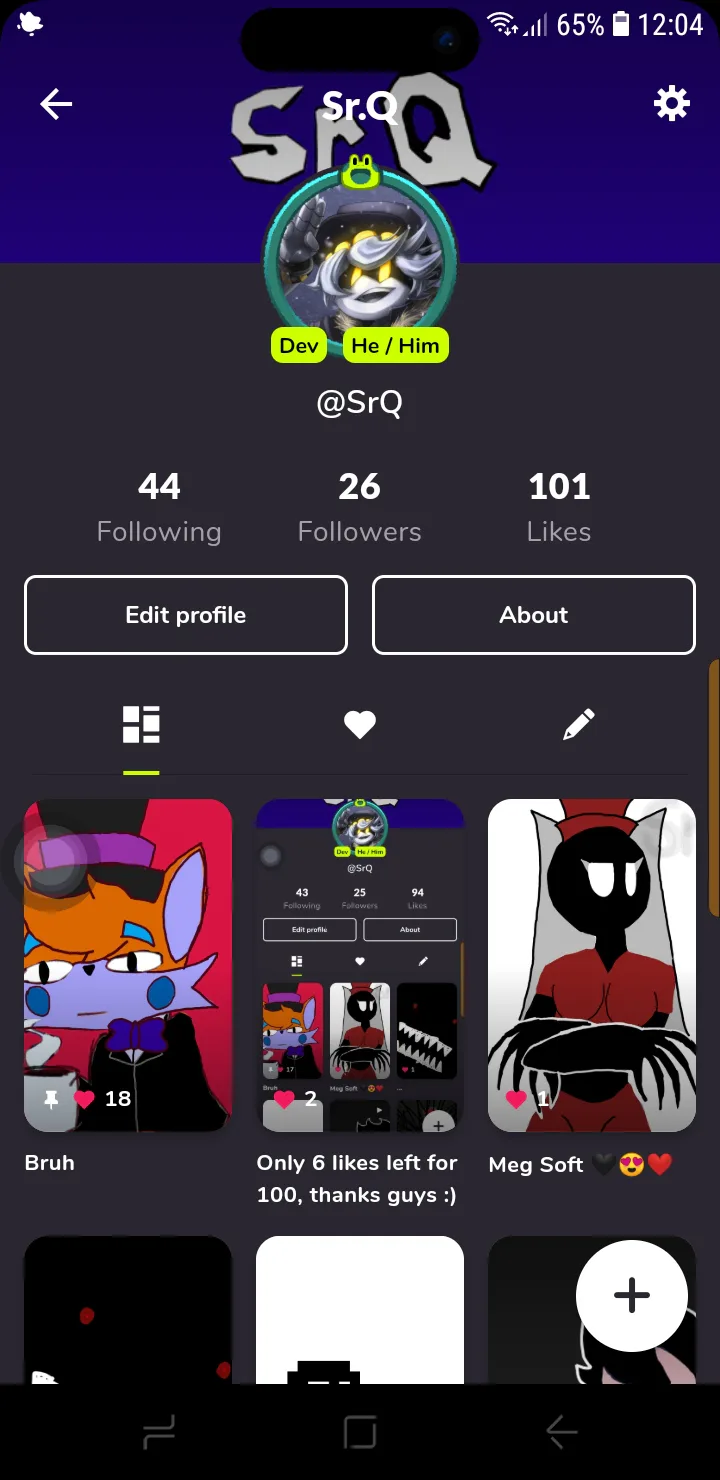Viewport: 720px width, 1480px height.
Task: Open the post Only 6 likes left for 100
Action: click(360, 965)
